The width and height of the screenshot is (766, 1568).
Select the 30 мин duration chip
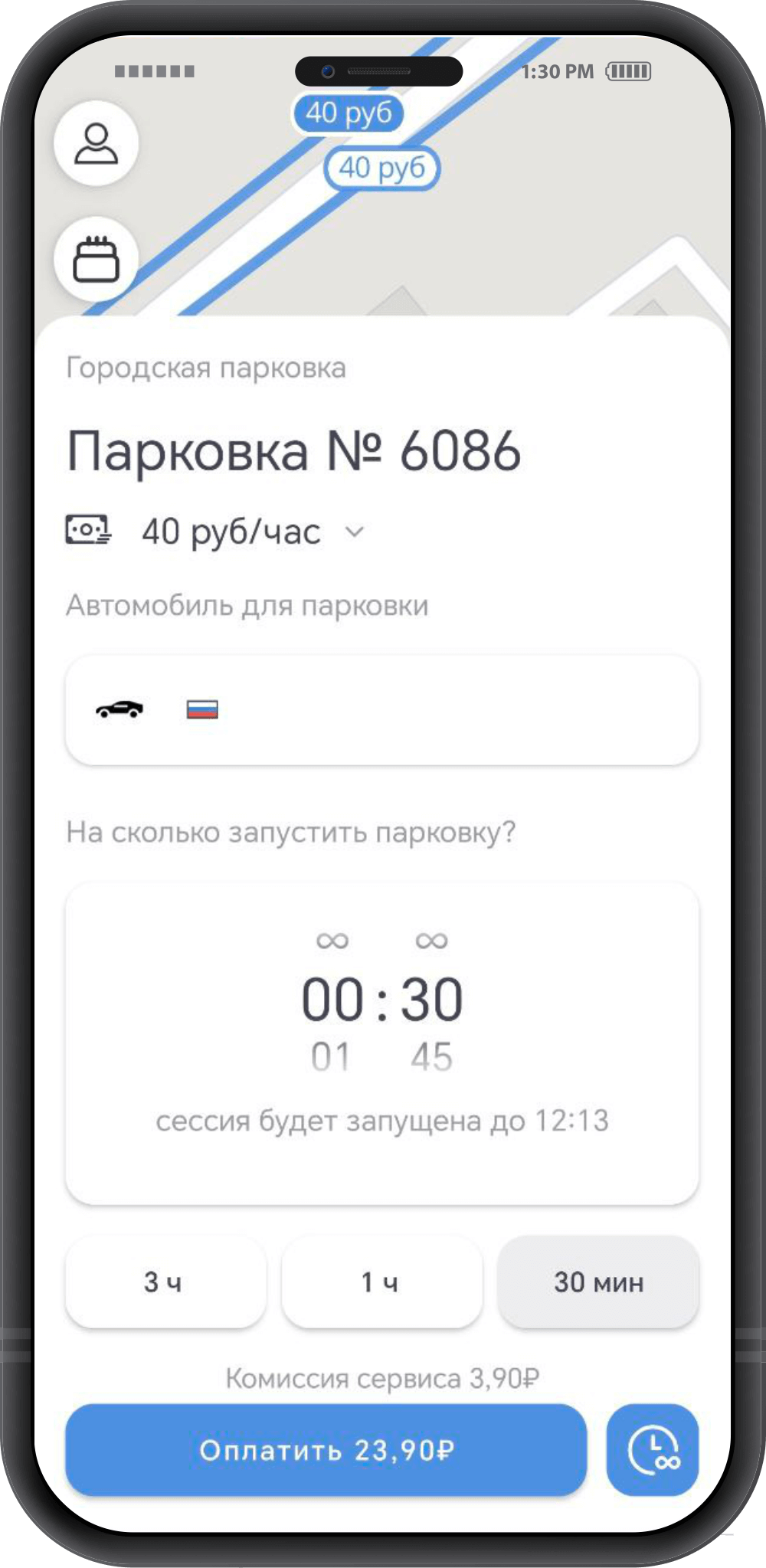598,1282
